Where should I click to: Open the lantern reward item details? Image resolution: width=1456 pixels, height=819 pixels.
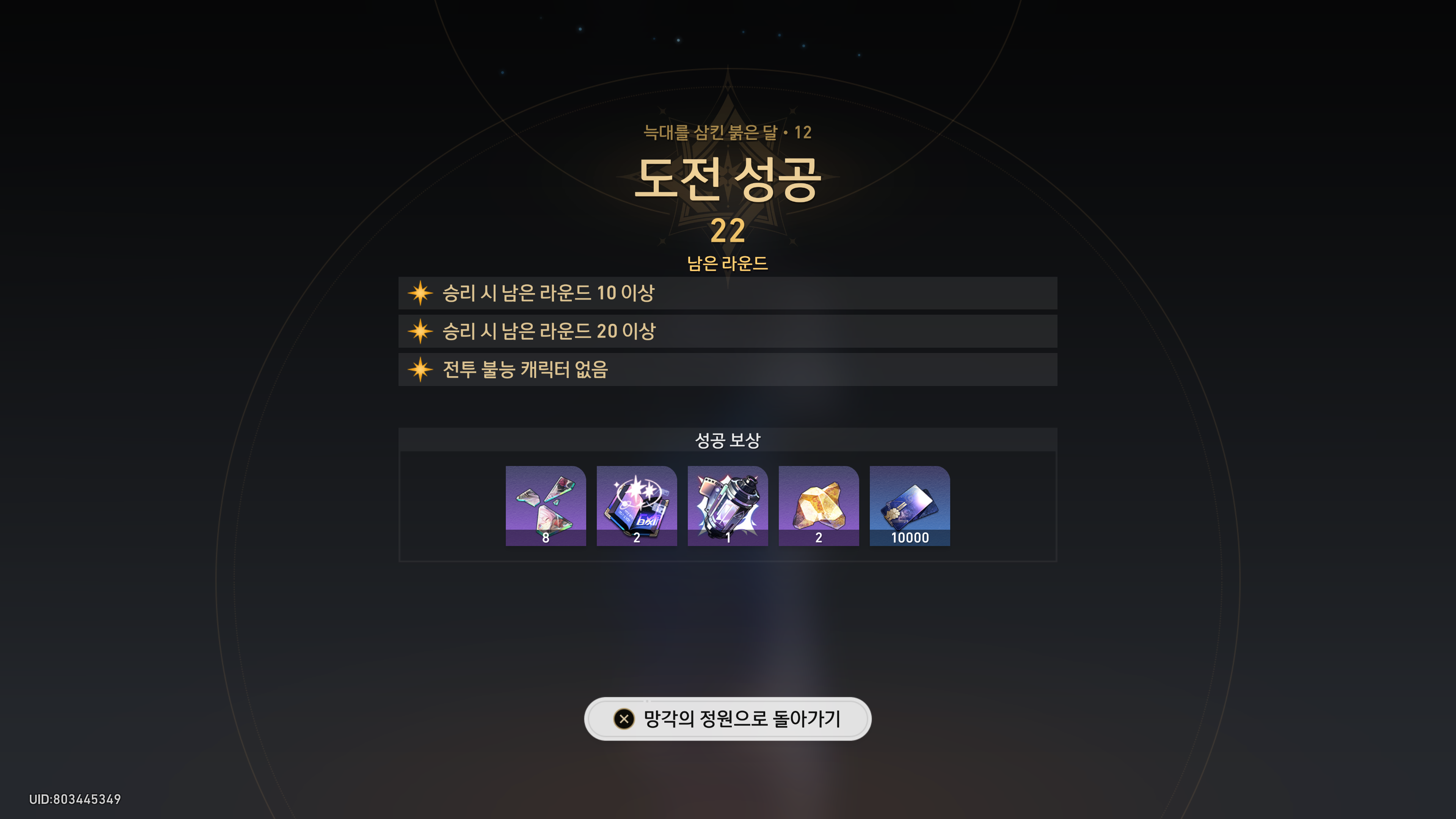(728, 505)
